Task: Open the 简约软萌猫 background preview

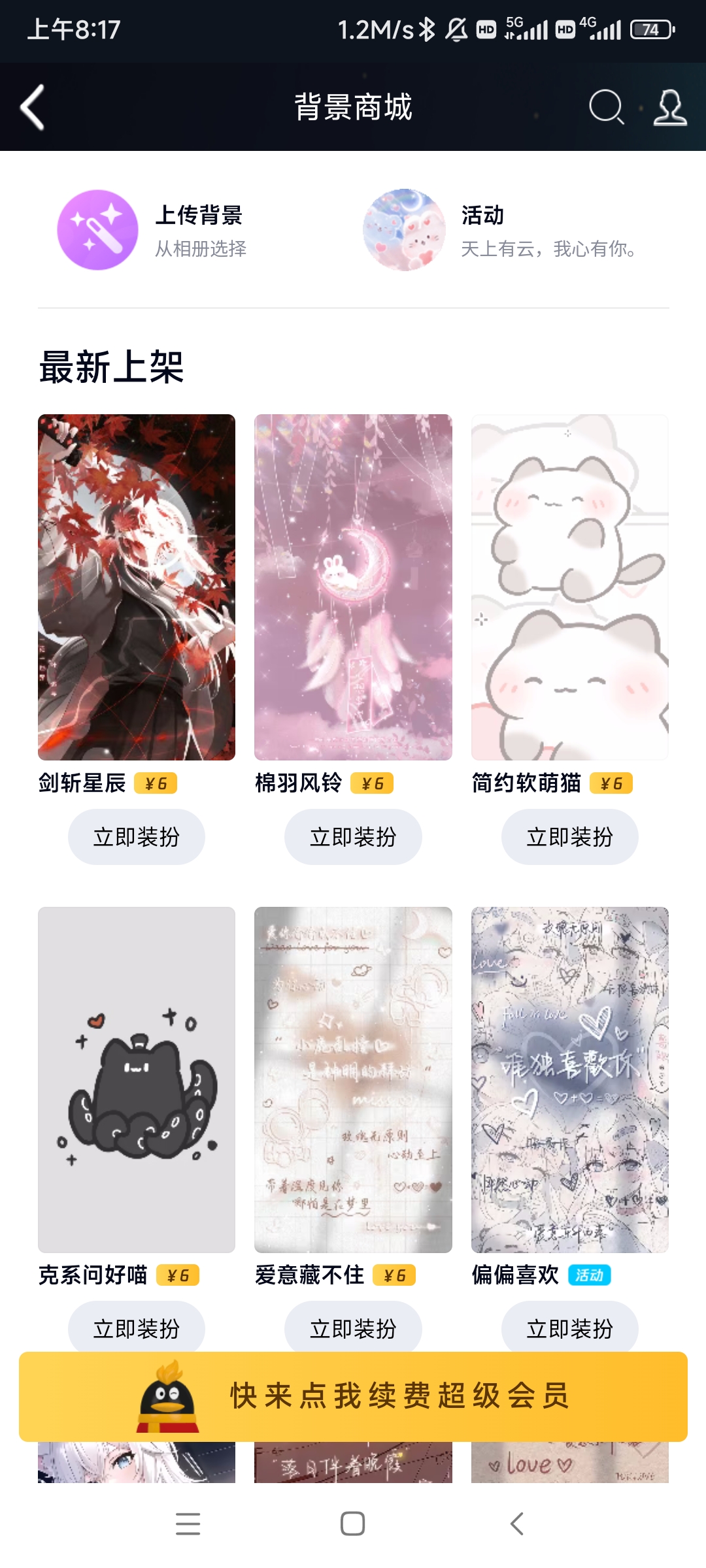Action: [569, 587]
